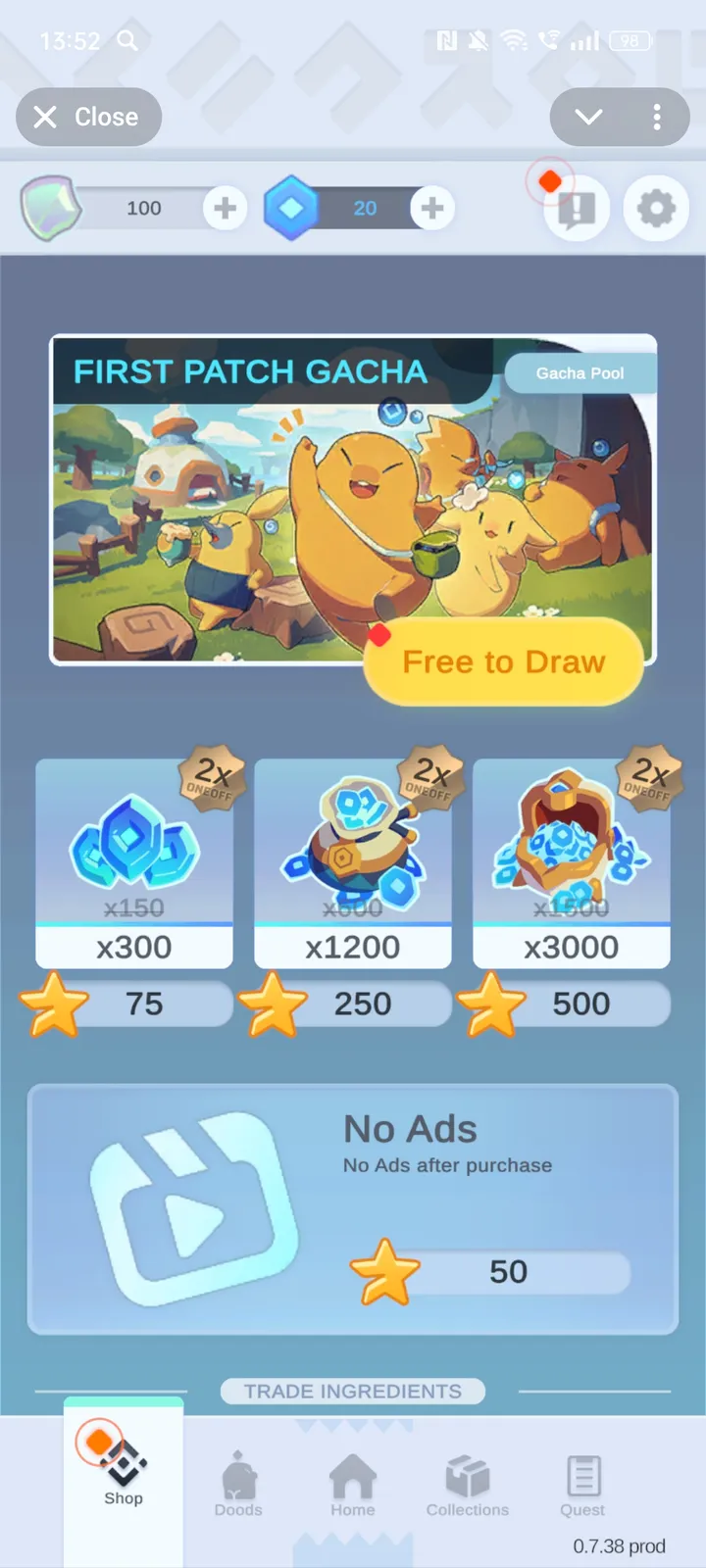Open the alert notices icon
The width and height of the screenshot is (706, 1568).
click(577, 208)
